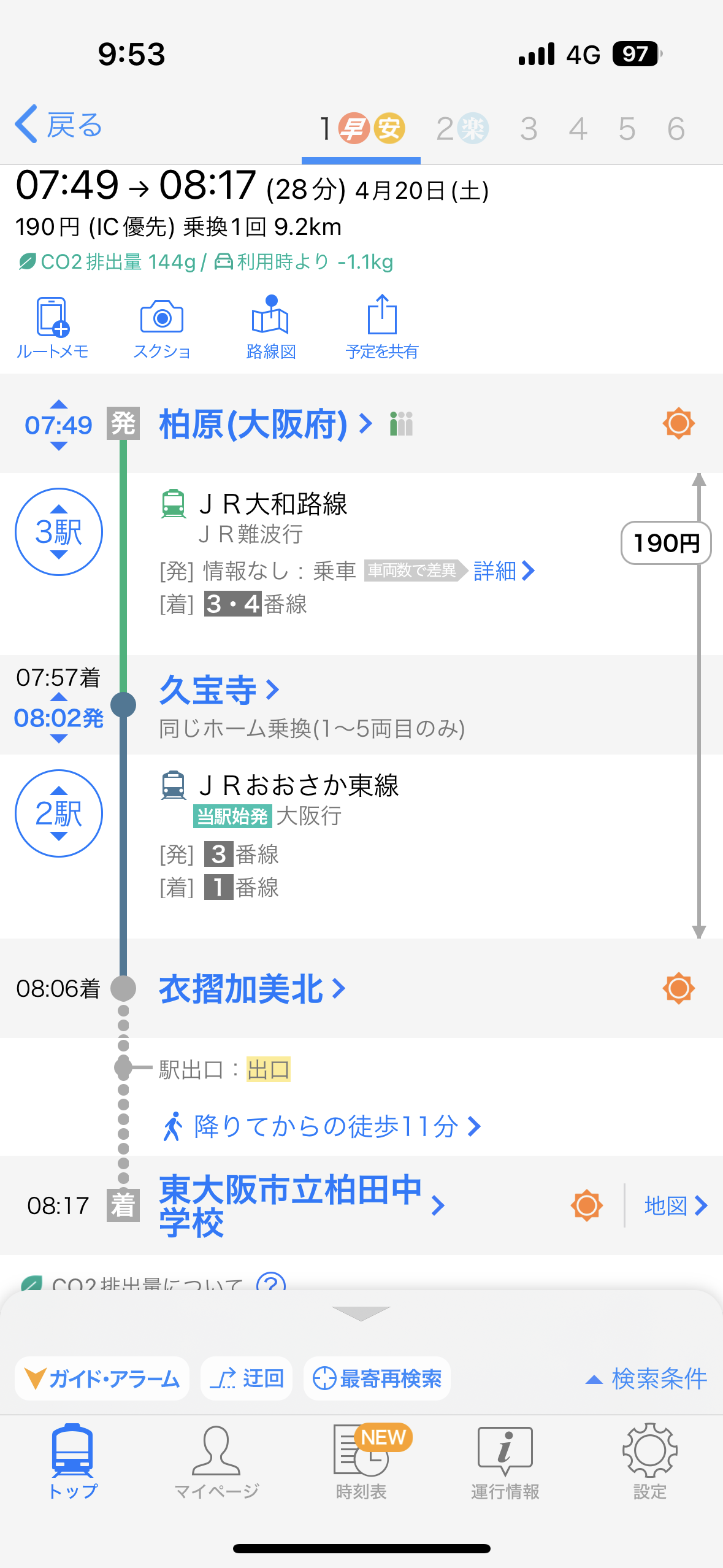The width and height of the screenshot is (723, 1568).
Task: Find a detour with 迂回
Action: tap(247, 1378)
